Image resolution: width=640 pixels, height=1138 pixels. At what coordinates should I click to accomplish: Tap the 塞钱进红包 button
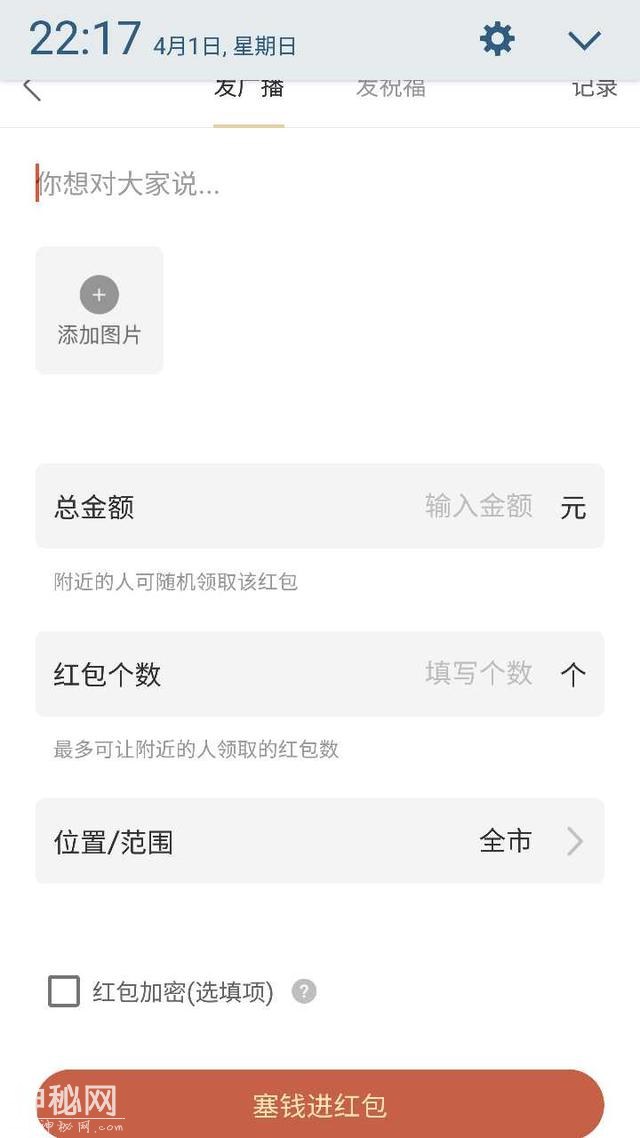click(x=320, y=1105)
